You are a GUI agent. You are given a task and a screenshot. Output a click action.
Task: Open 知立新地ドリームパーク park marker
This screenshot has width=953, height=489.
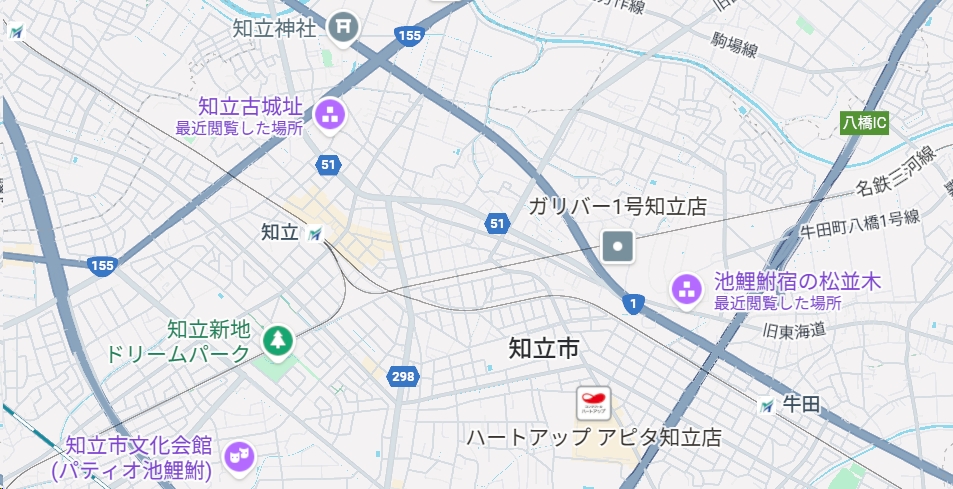point(278,341)
